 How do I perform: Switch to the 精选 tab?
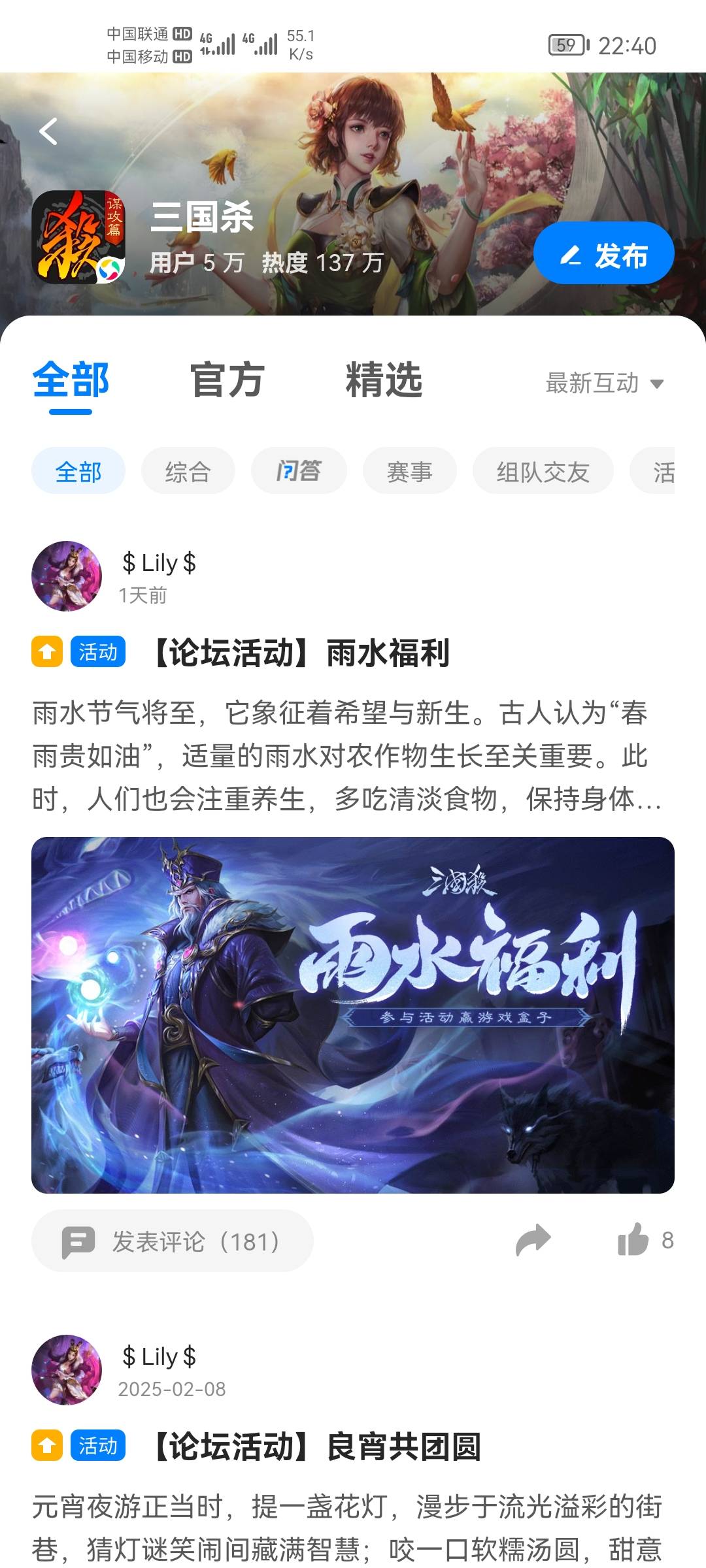click(x=384, y=380)
